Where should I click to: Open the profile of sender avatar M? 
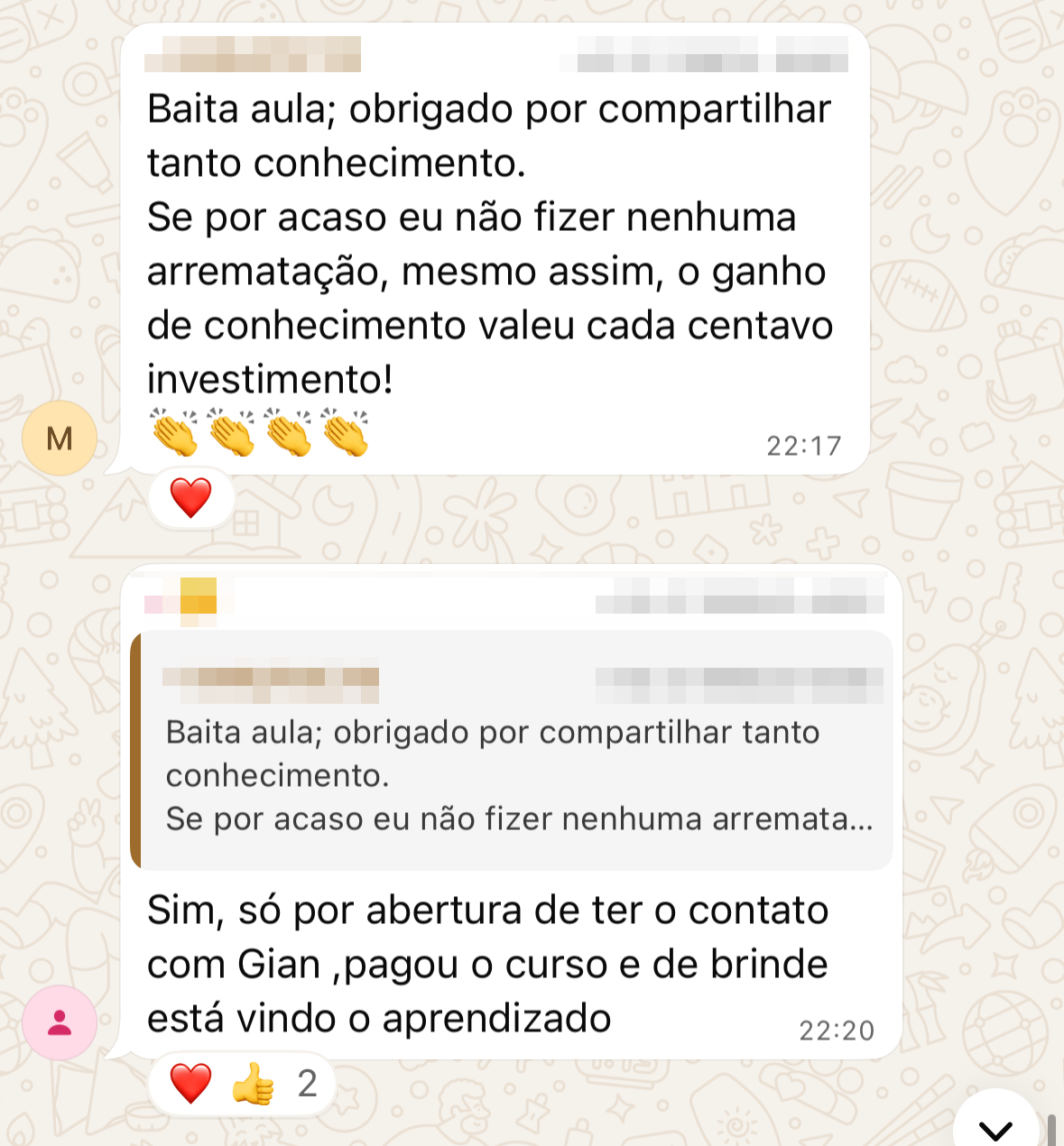point(60,439)
